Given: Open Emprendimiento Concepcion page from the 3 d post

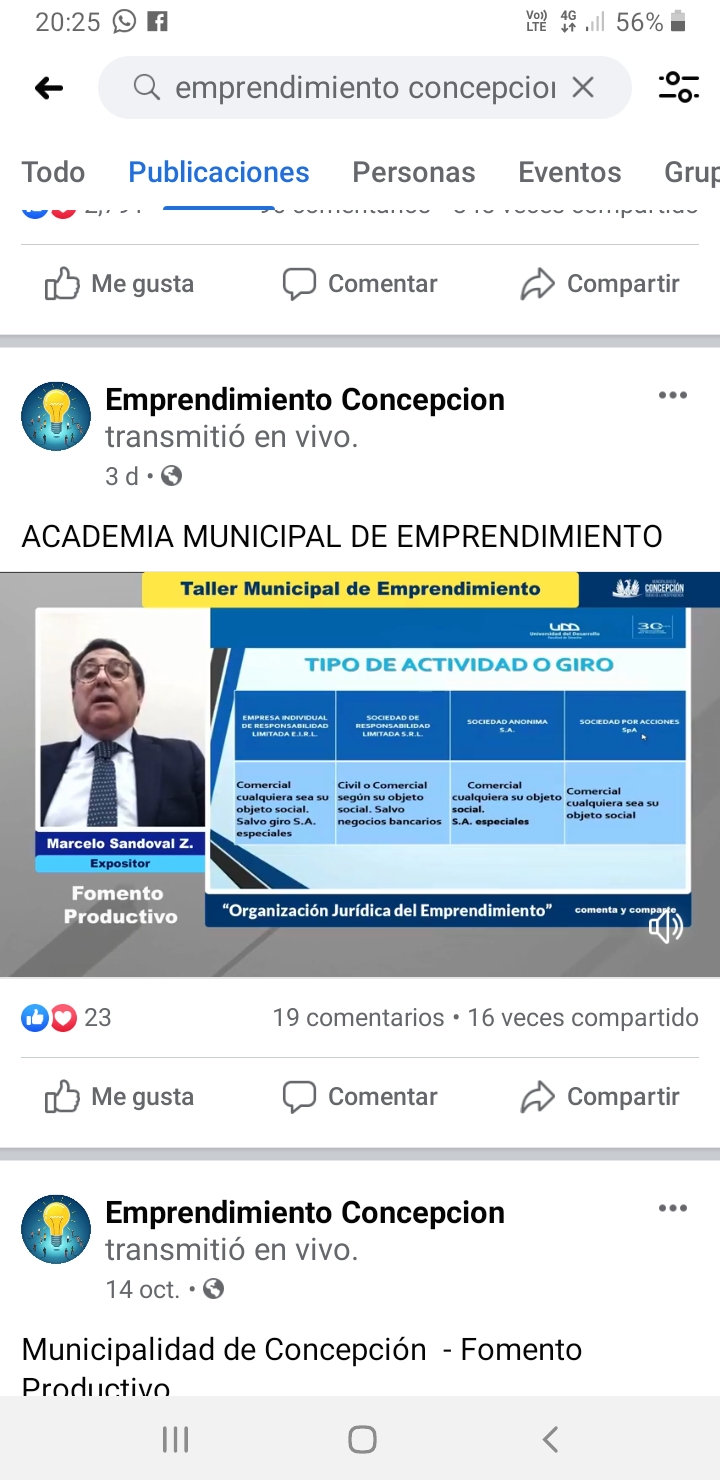Looking at the screenshot, I should coord(305,399).
